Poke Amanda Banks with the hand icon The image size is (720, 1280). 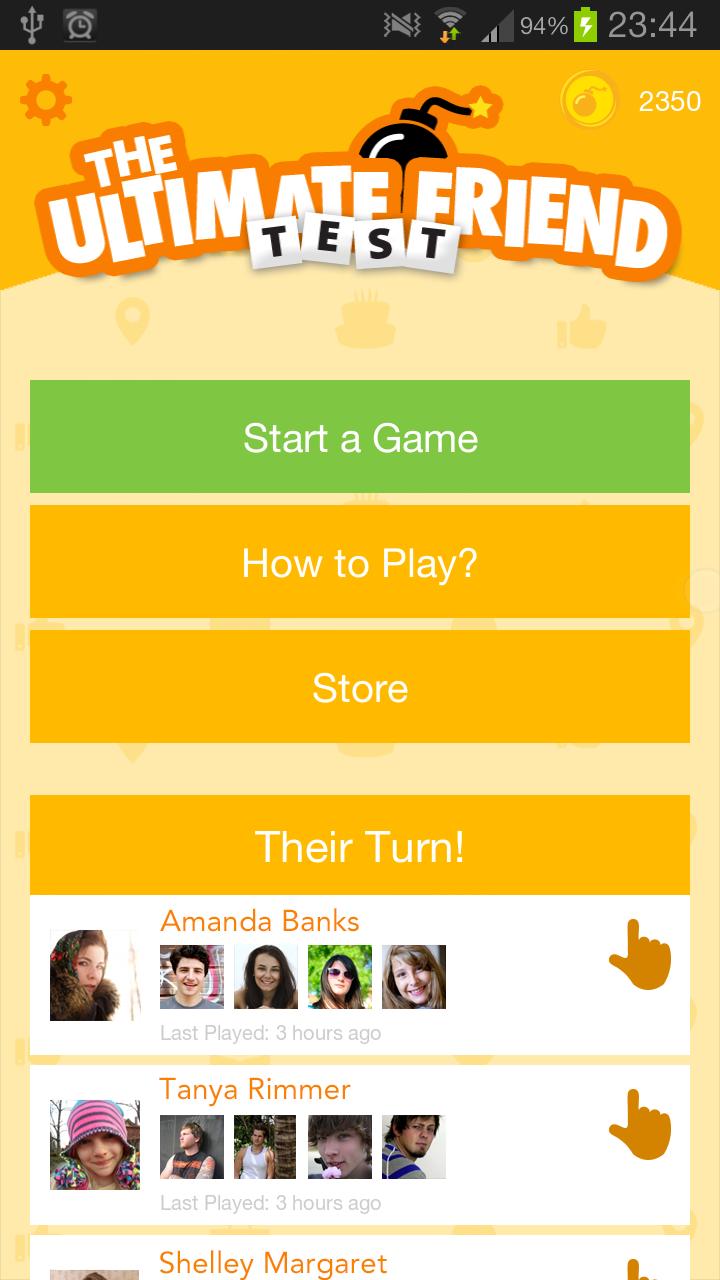click(639, 955)
